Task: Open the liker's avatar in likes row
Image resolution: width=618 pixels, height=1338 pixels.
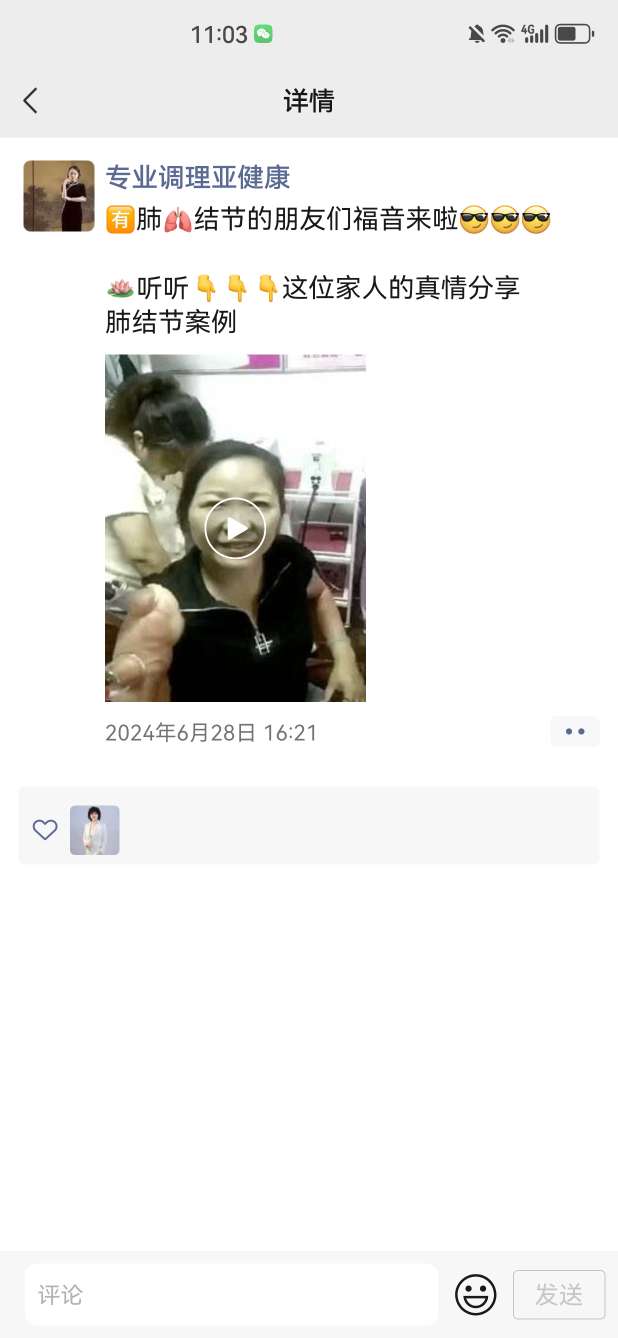Action: pyautogui.click(x=95, y=830)
